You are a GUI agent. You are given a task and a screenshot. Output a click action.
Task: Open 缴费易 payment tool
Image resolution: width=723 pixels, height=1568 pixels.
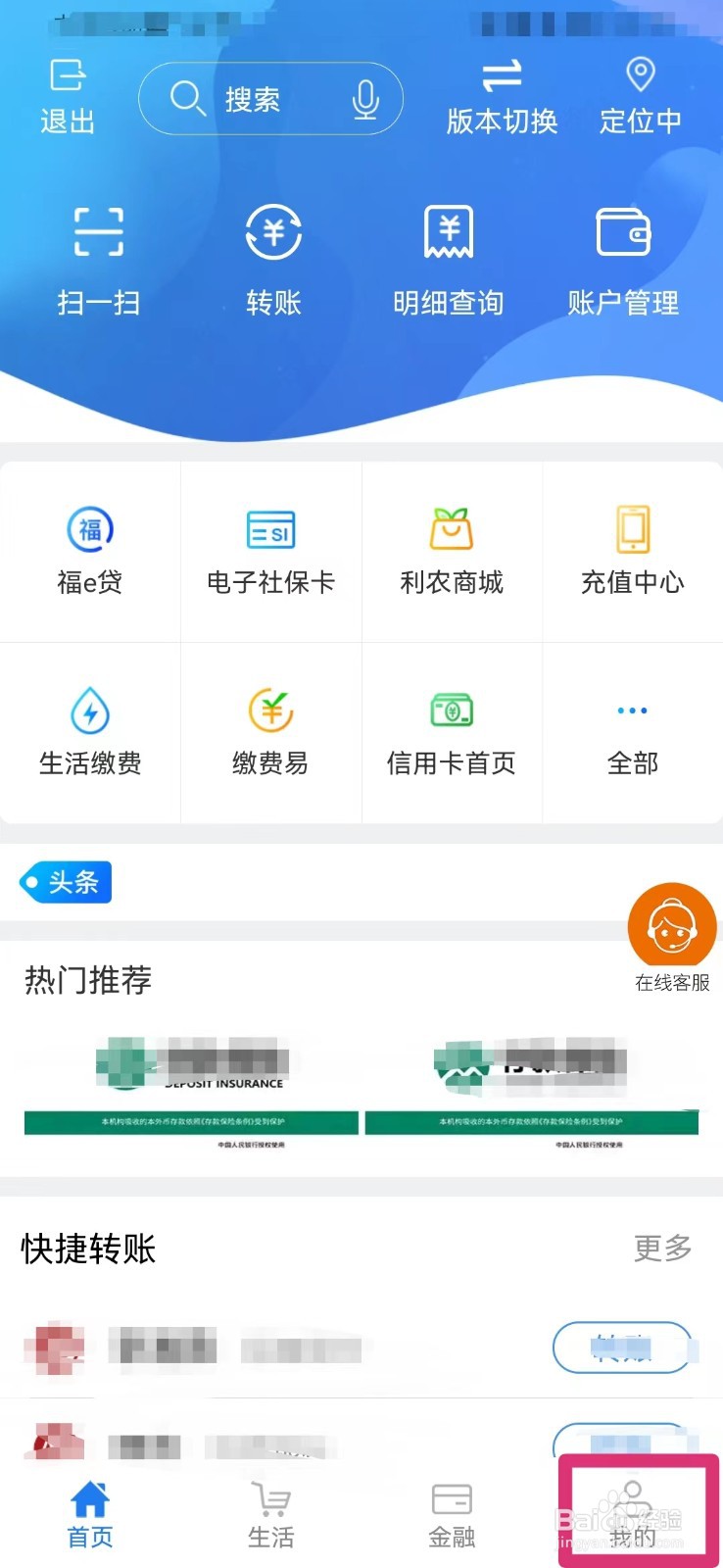tap(270, 730)
